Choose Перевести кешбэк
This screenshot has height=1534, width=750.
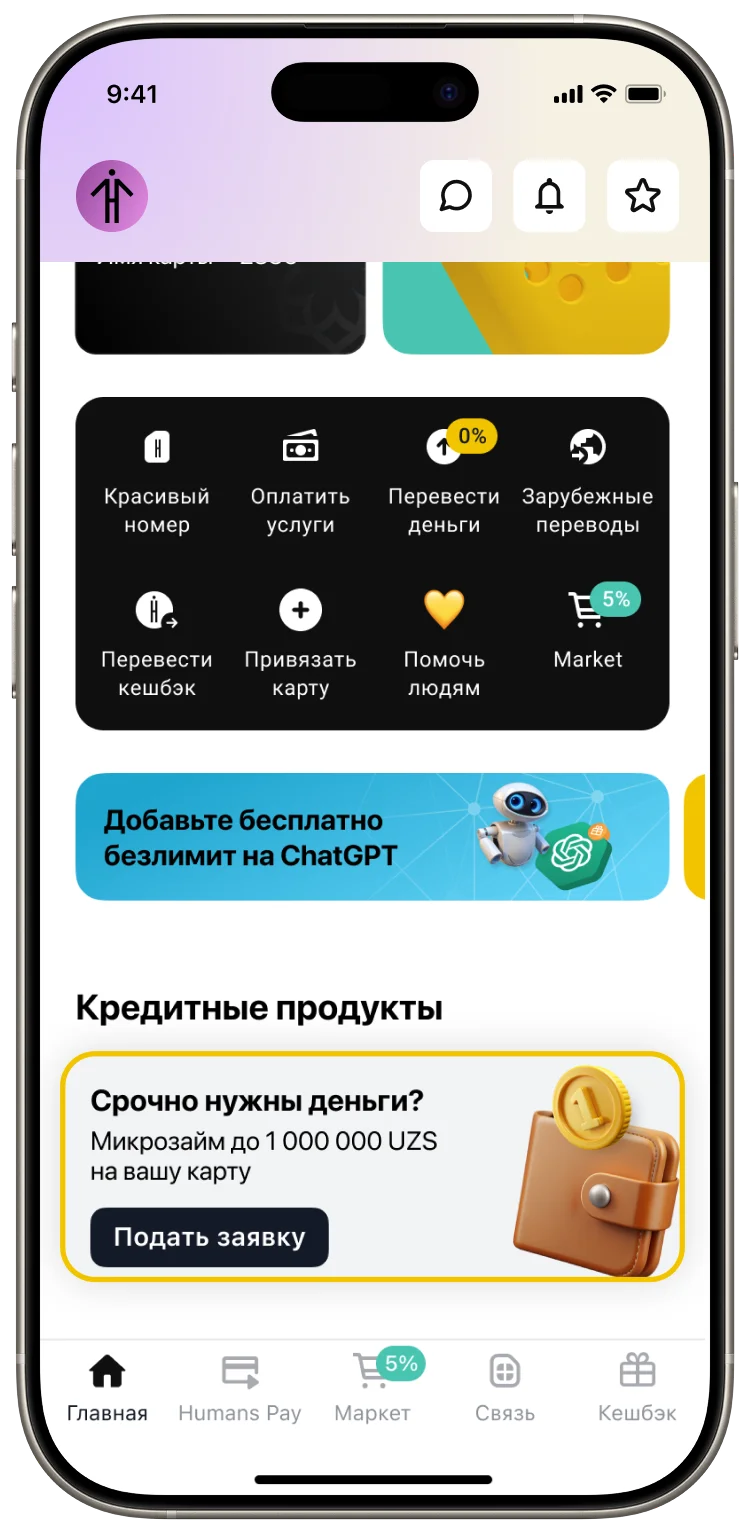tap(157, 643)
